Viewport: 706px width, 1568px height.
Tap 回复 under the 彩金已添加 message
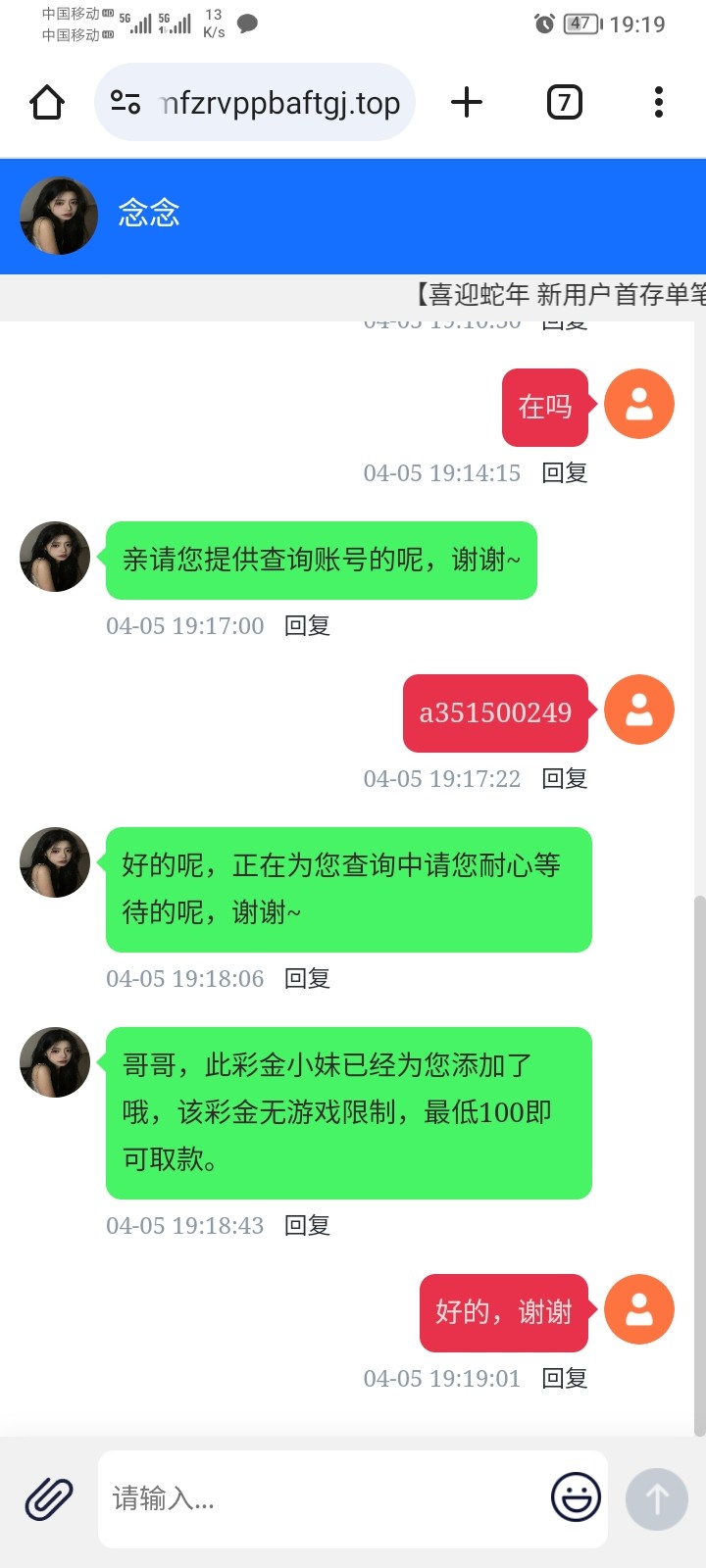(x=307, y=1226)
